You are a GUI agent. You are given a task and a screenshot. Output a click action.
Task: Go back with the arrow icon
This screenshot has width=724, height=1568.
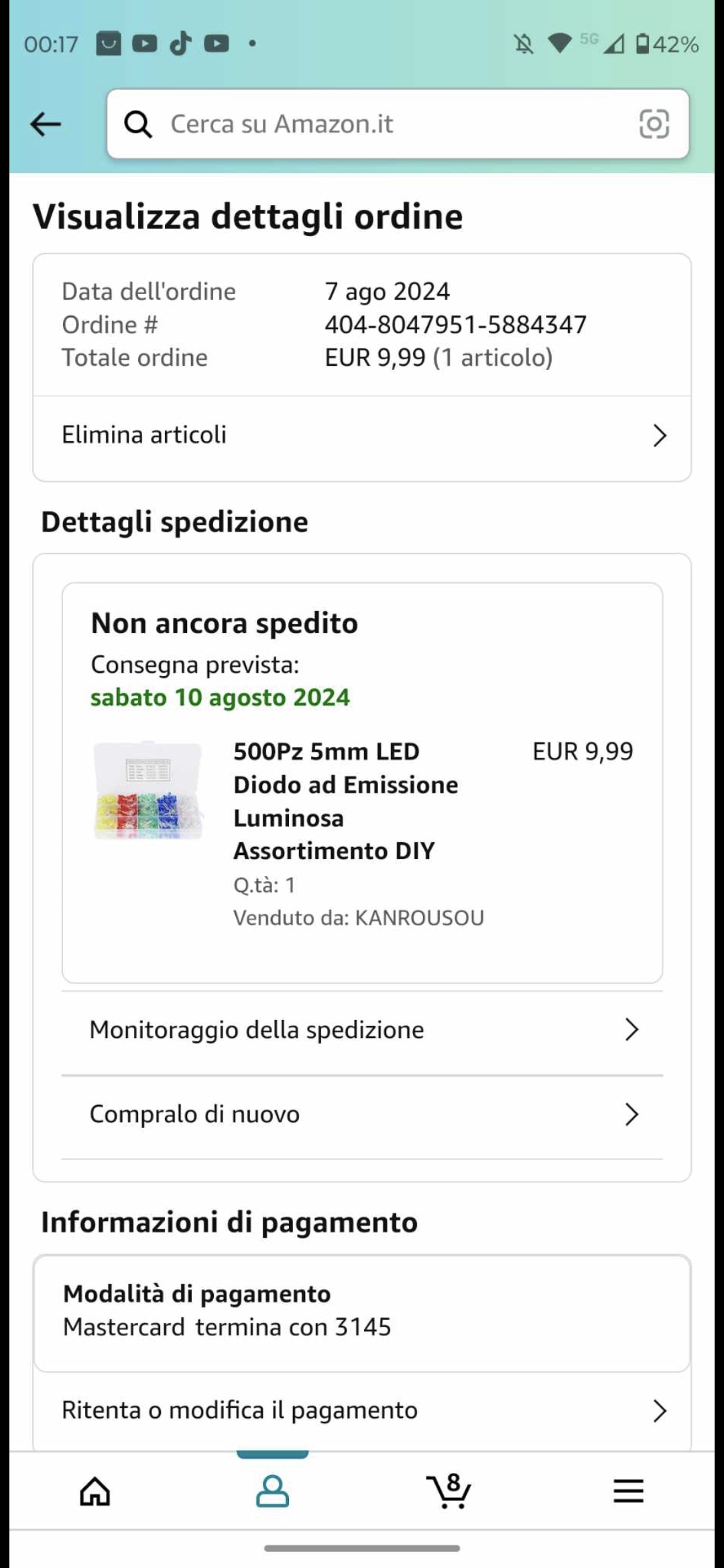point(46,124)
